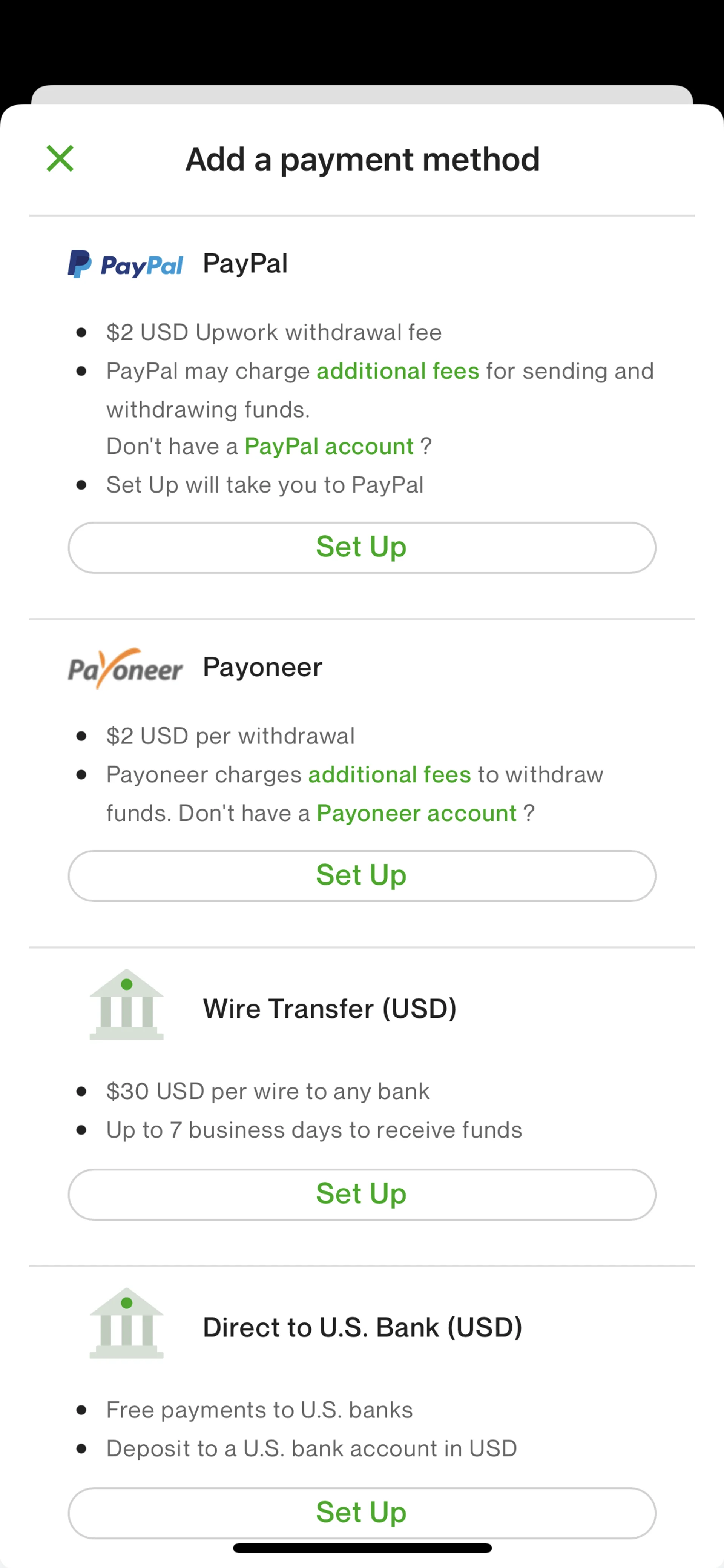The width and height of the screenshot is (724, 1568).
Task: Set up Direct to U.S. Bank (USD)
Action: pyautogui.click(x=361, y=1513)
